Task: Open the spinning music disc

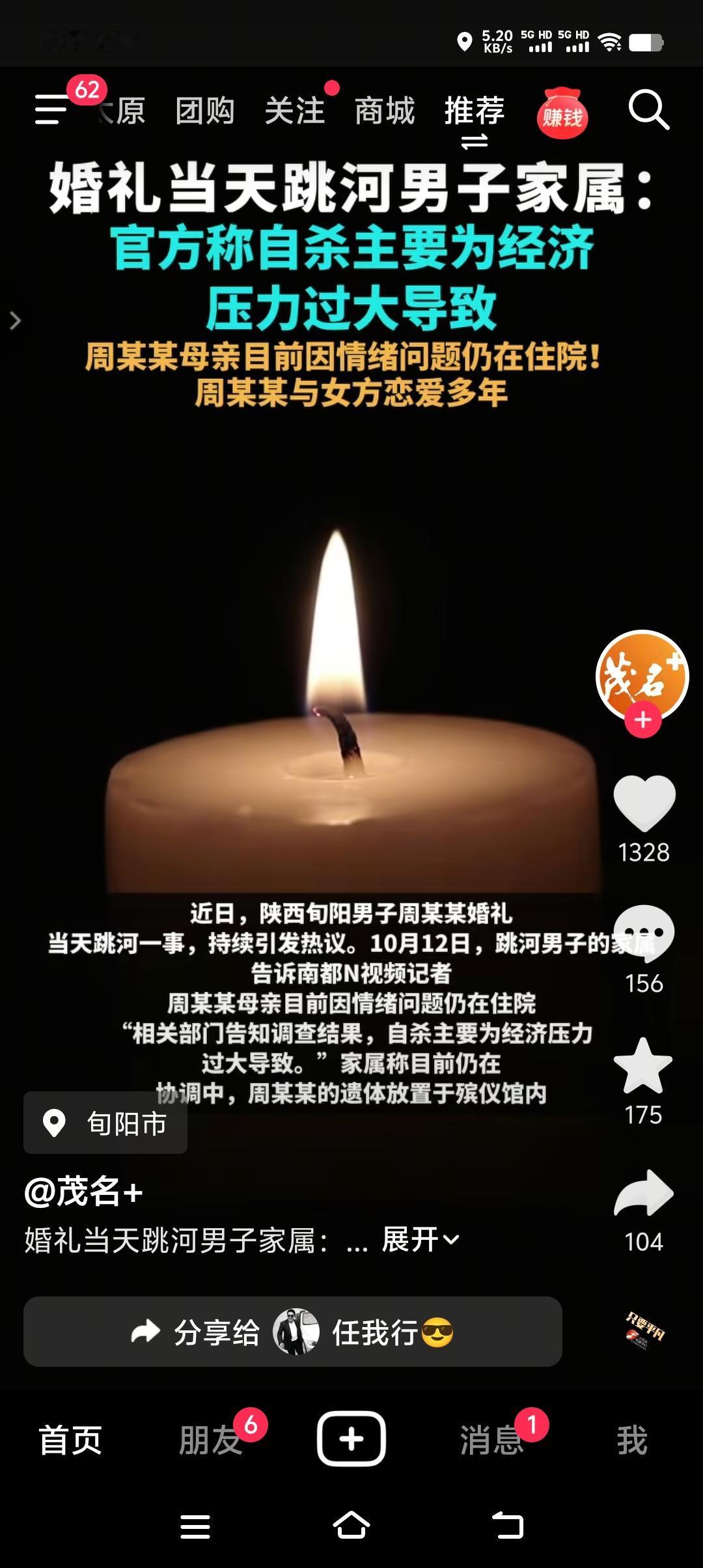Action: (x=644, y=1332)
